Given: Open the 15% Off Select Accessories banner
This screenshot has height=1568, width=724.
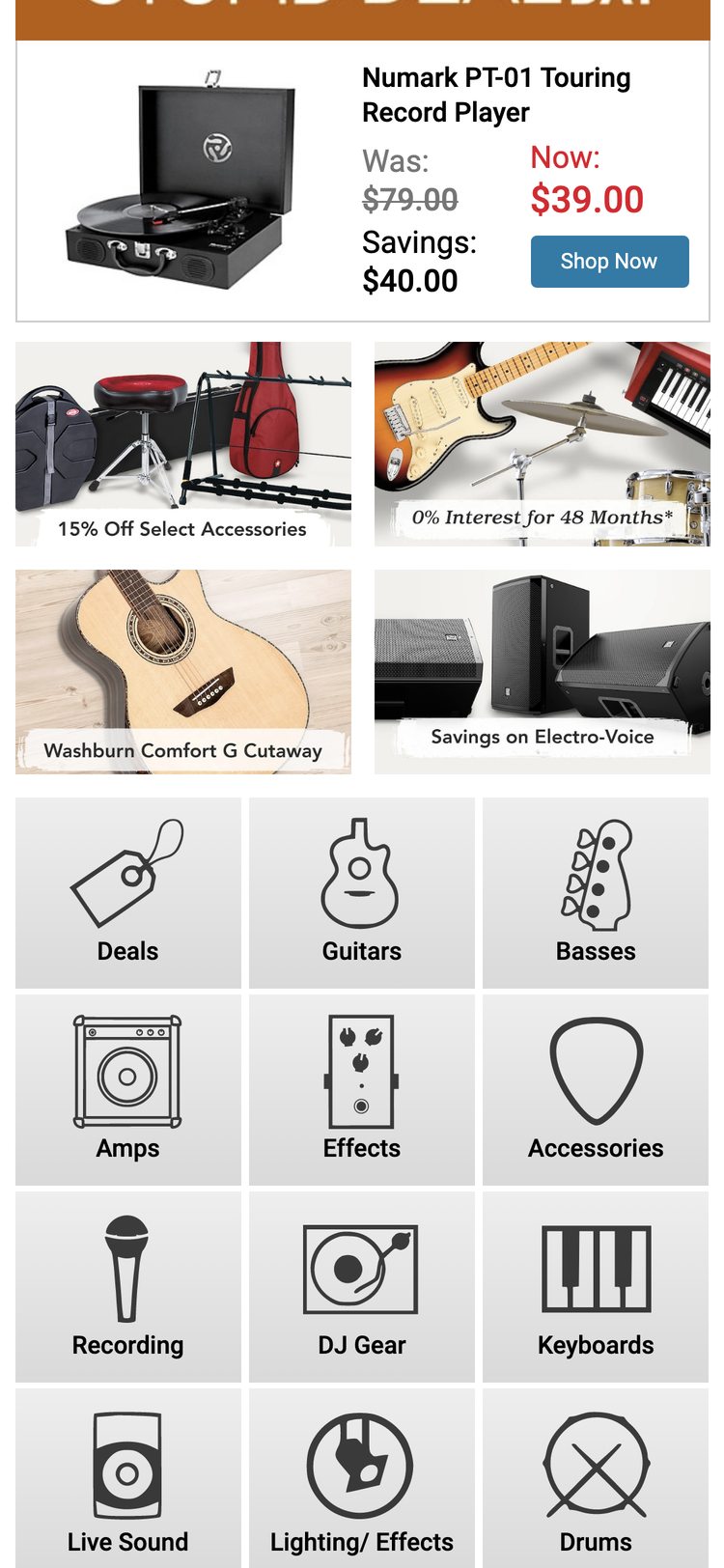Looking at the screenshot, I should point(183,444).
